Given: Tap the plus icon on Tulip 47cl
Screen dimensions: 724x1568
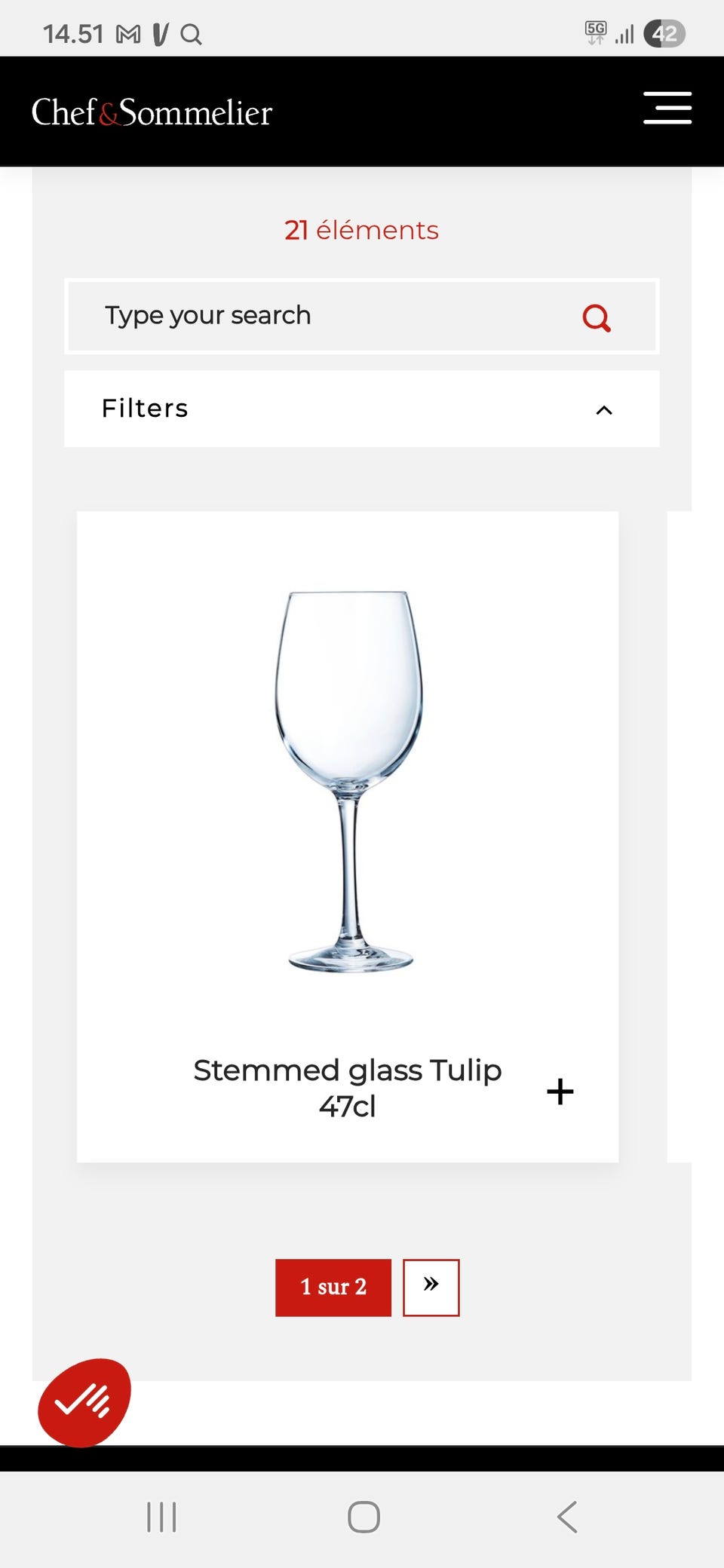Looking at the screenshot, I should (560, 1091).
